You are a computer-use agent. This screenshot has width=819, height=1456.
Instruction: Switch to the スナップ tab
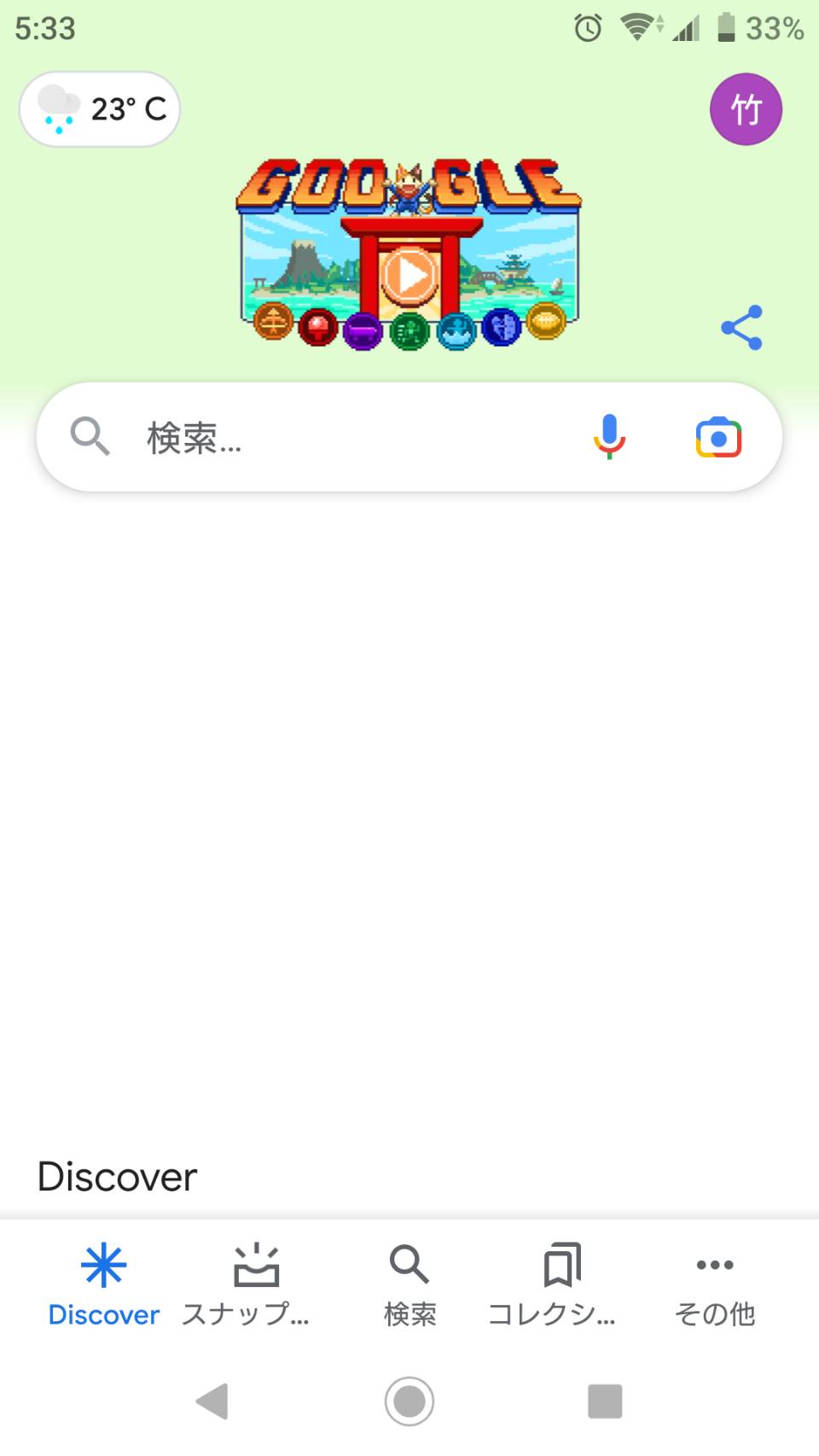coord(247,1286)
